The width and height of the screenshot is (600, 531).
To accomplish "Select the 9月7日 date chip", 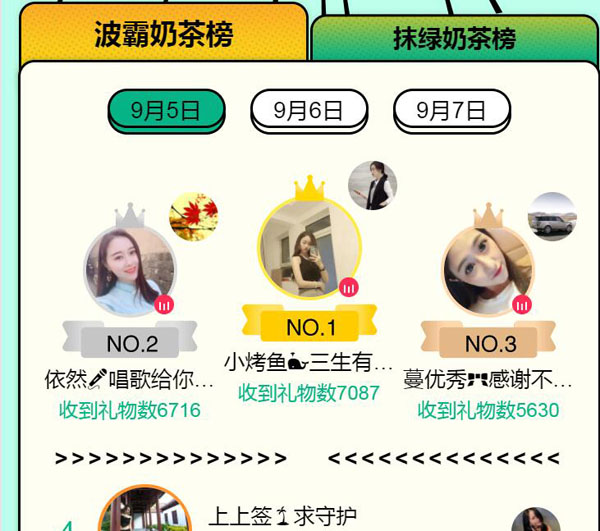I will (x=451, y=110).
